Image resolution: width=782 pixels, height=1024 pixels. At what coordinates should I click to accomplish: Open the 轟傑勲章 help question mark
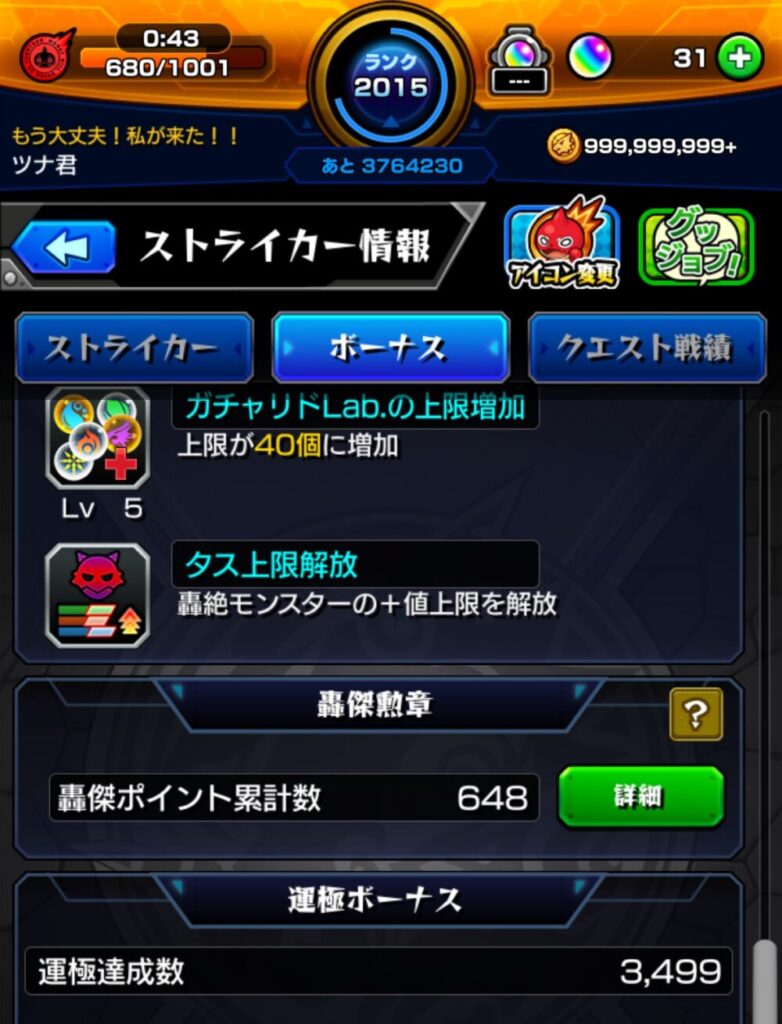coord(696,714)
